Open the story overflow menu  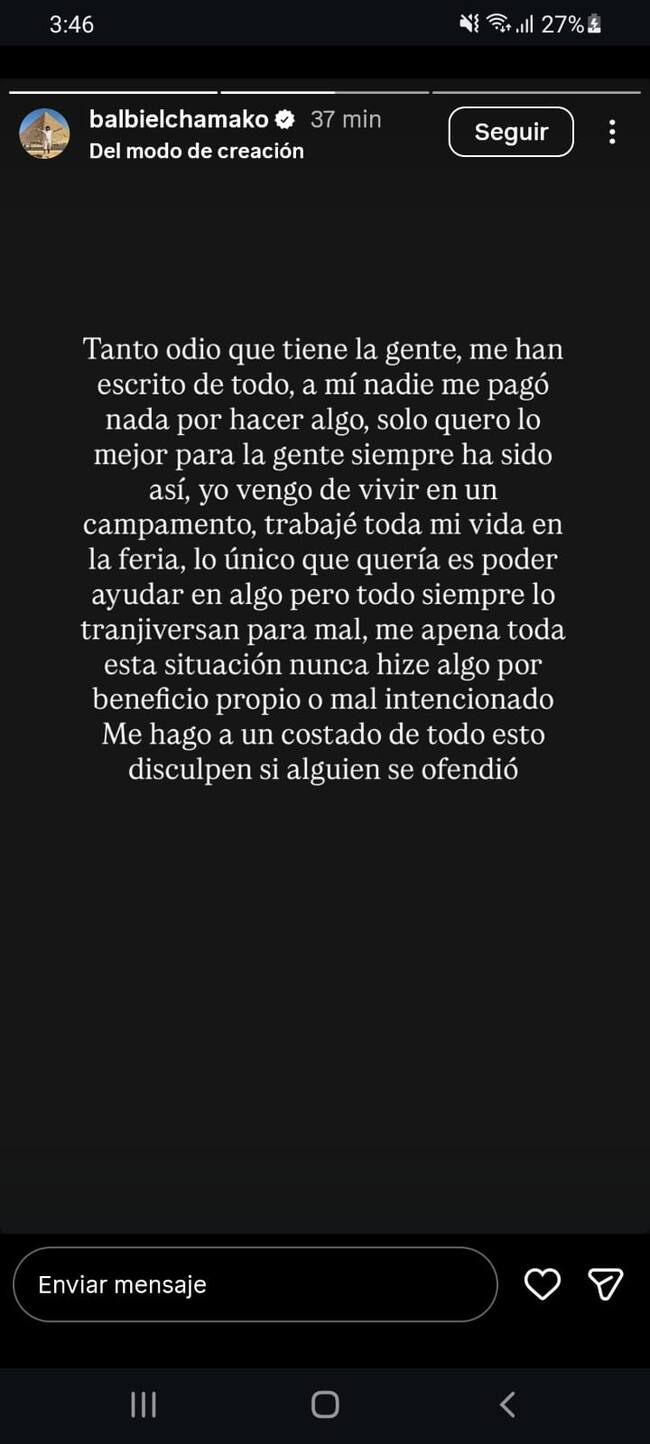coord(612,132)
